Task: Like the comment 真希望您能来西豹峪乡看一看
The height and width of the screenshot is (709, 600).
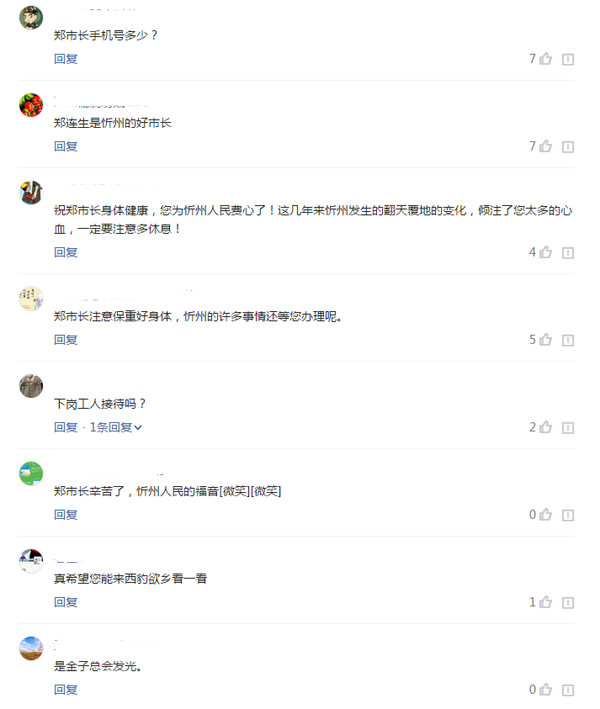Action: 545,602
